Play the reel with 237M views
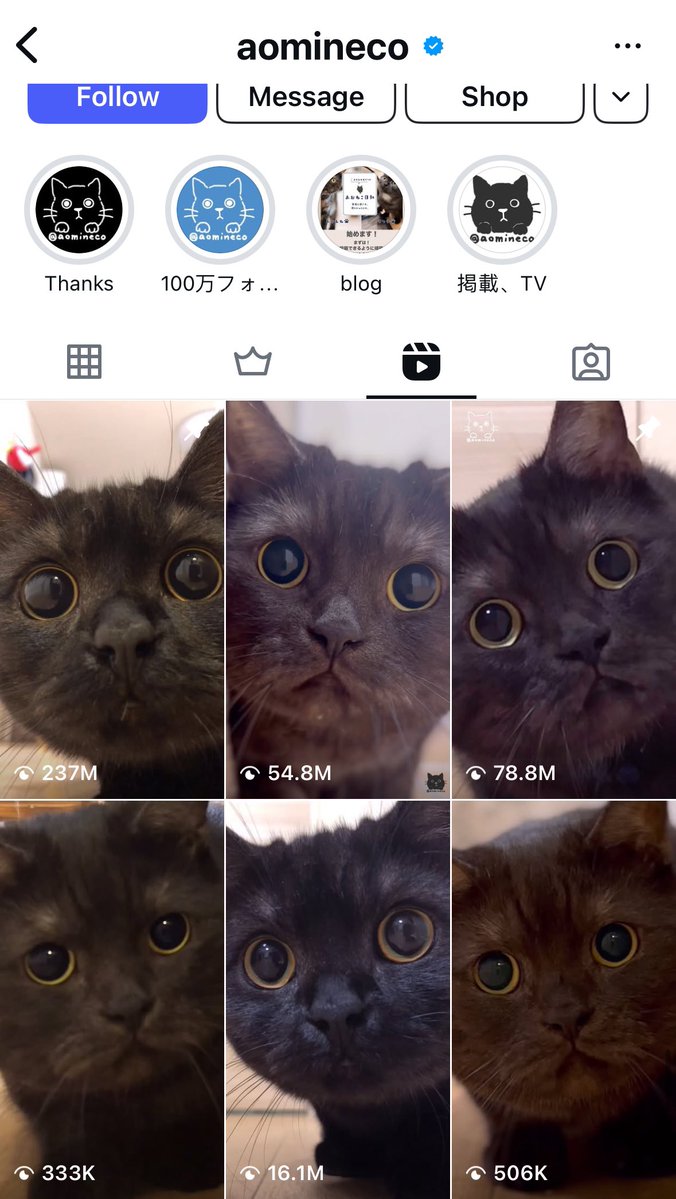This screenshot has width=676, height=1199. point(112,600)
